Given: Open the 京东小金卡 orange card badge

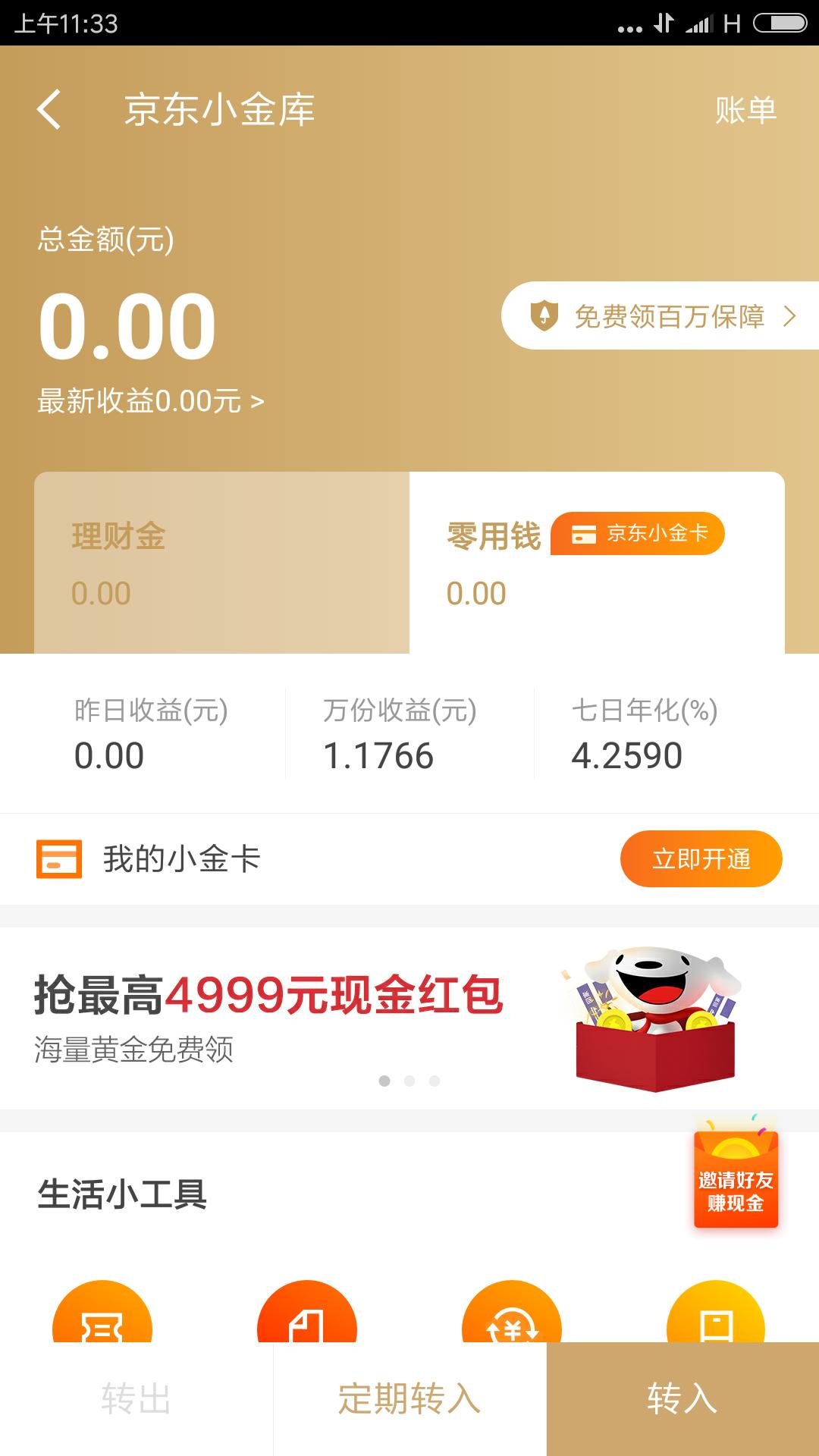Looking at the screenshot, I should [639, 535].
